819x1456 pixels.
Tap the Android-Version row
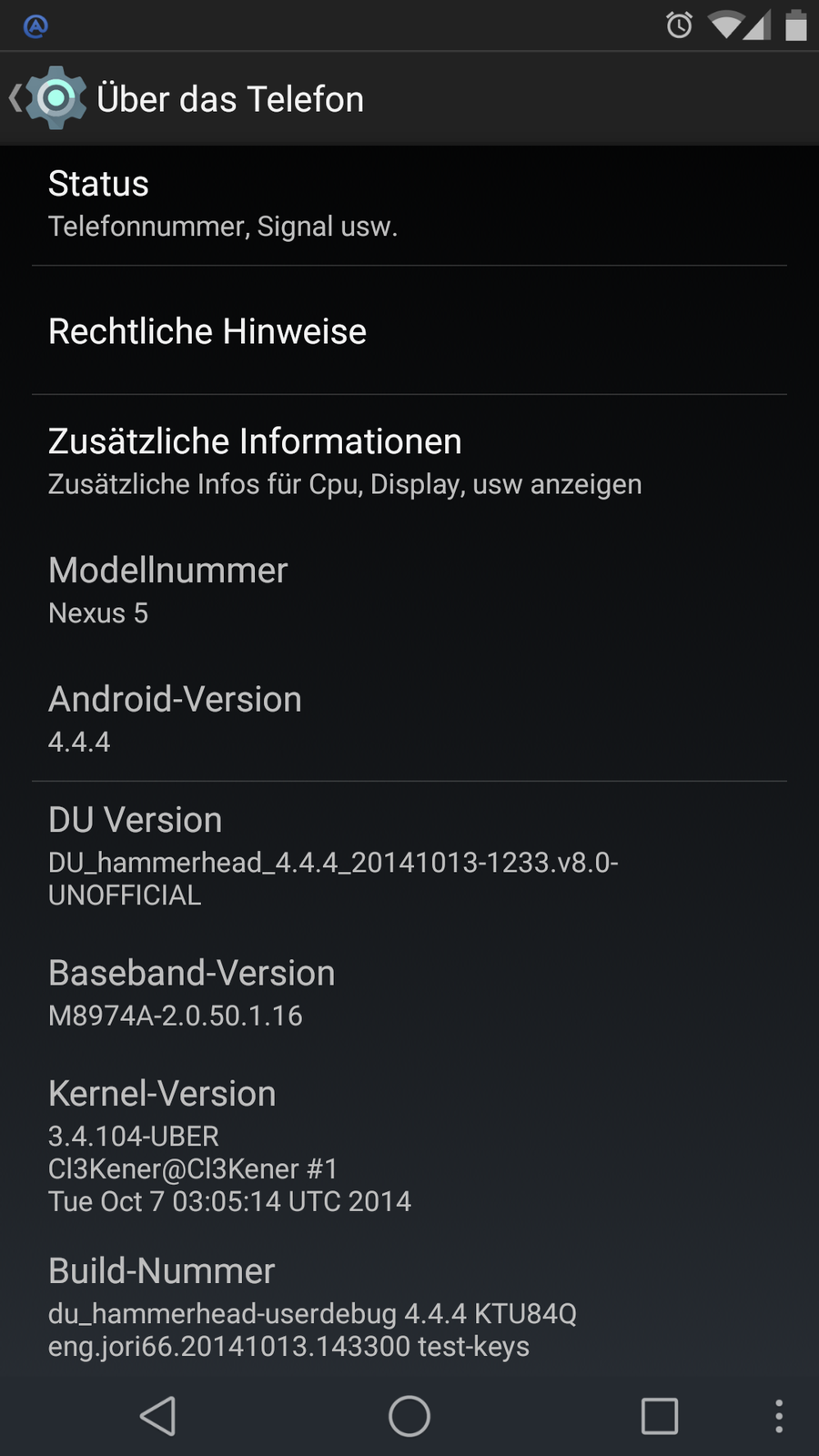409,718
